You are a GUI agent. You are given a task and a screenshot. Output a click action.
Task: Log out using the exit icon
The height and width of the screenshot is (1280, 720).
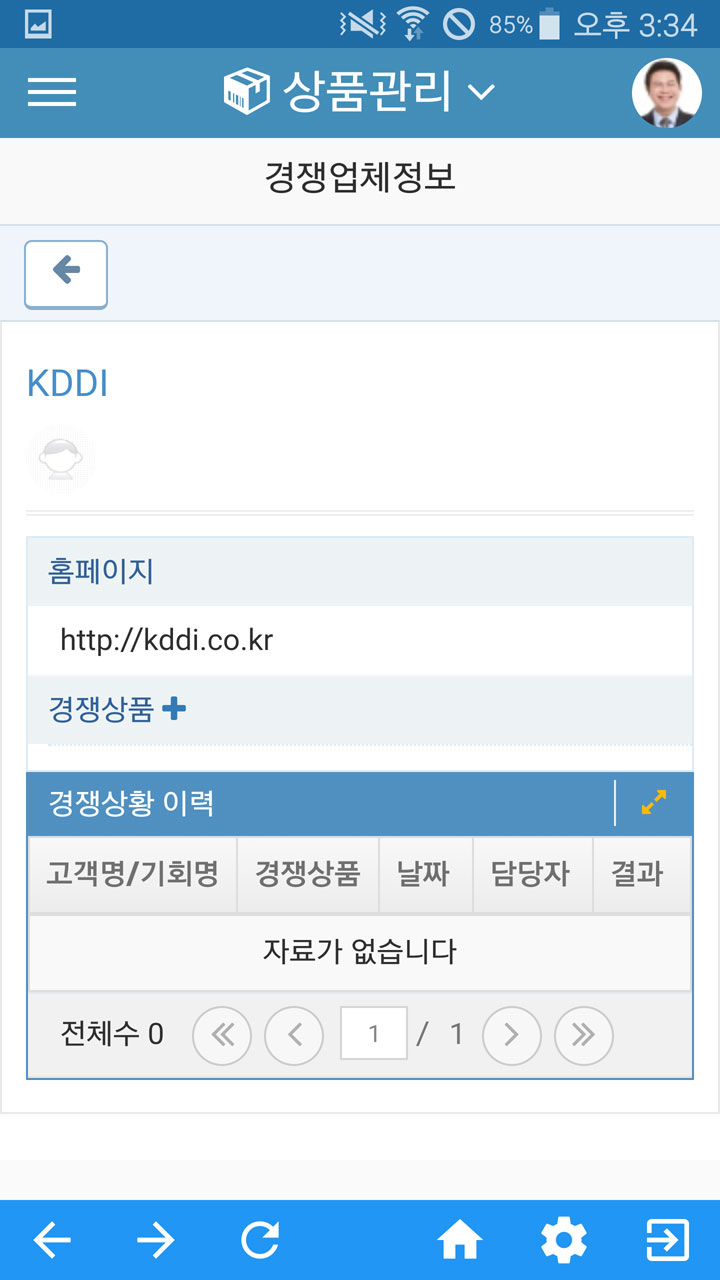(x=668, y=1241)
